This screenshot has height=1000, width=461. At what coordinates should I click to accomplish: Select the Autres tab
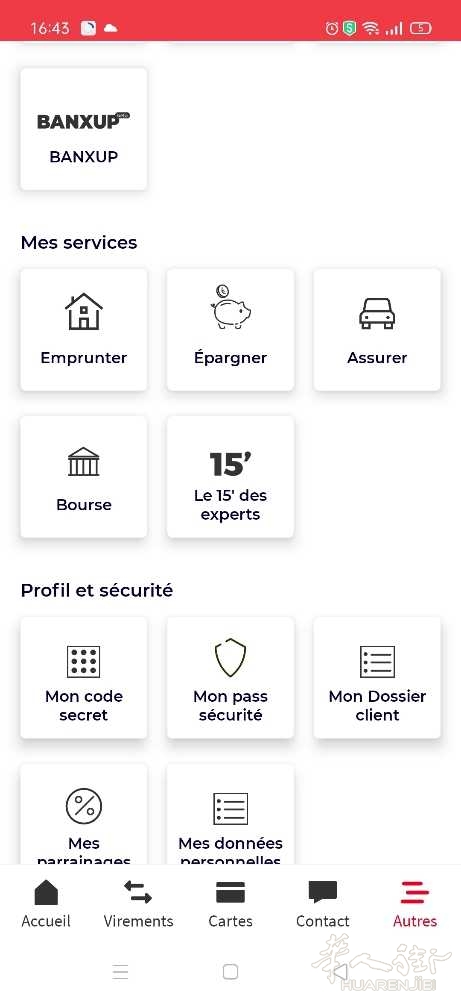[x=415, y=904]
